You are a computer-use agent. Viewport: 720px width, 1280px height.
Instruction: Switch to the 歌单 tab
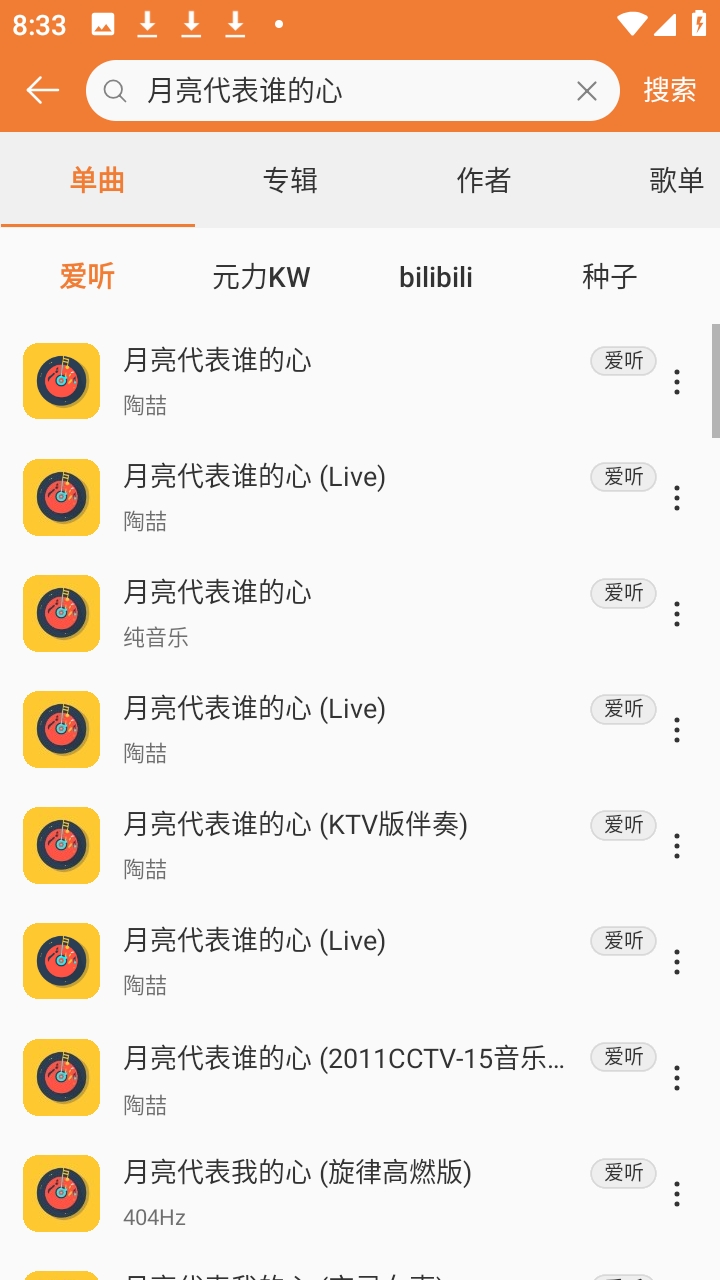coord(676,180)
